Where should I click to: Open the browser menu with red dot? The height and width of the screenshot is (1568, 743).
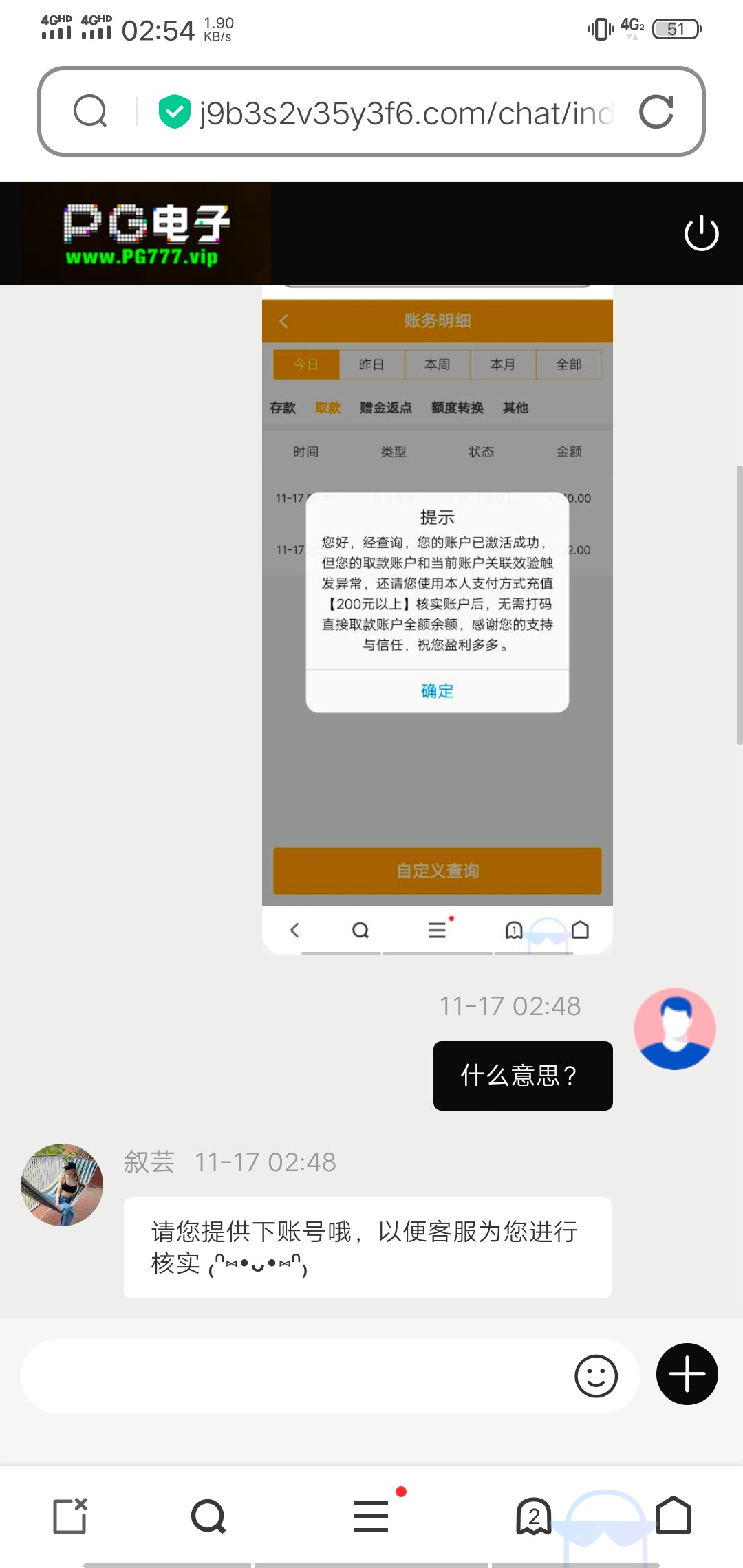coord(371,1516)
